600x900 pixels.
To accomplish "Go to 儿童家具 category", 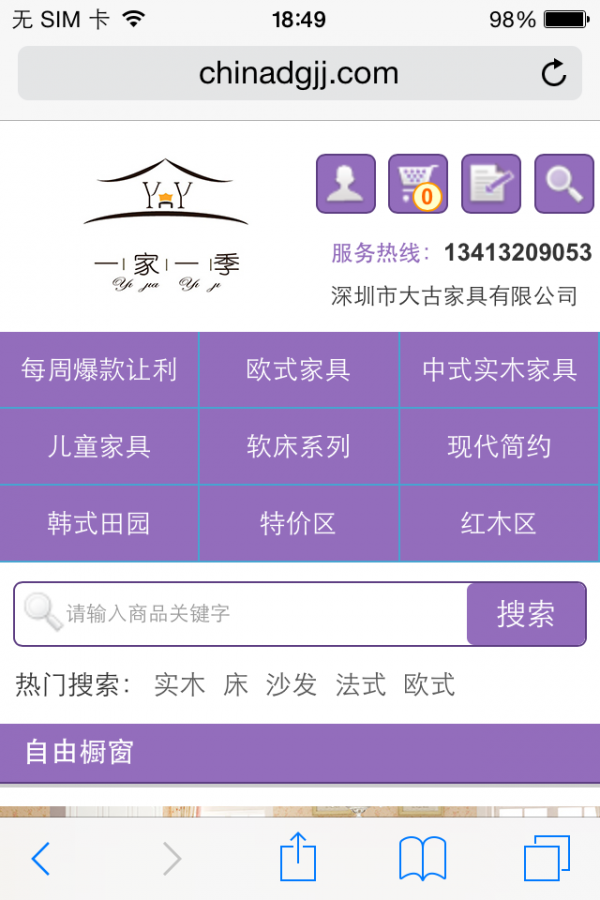I will (x=99, y=446).
